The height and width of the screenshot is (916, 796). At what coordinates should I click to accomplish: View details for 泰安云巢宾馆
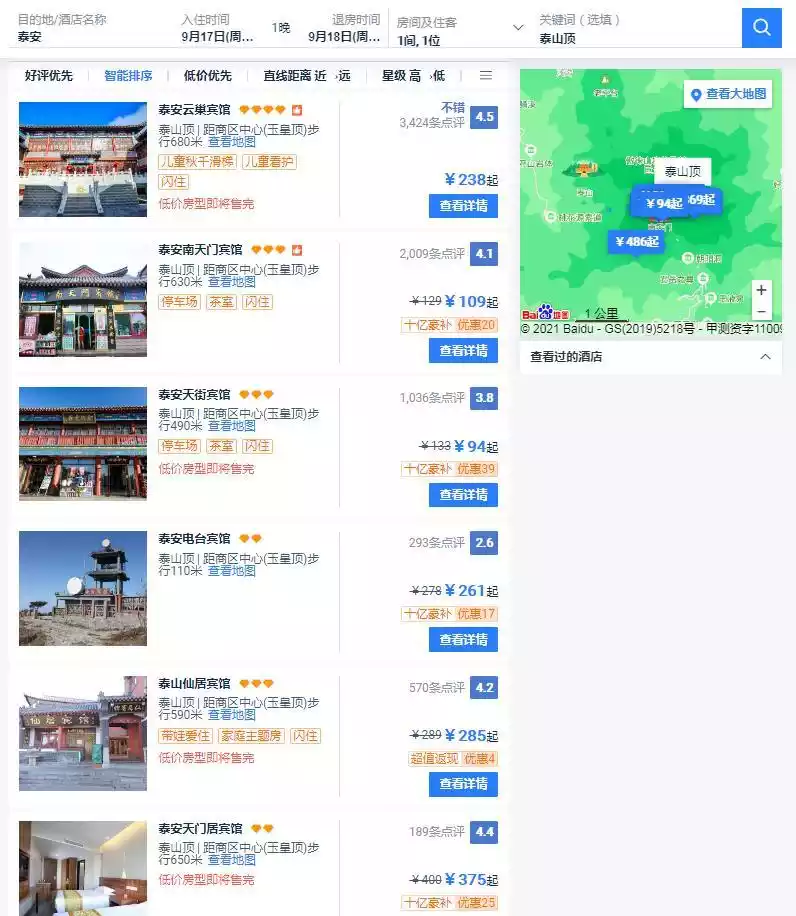click(x=463, y=206)
